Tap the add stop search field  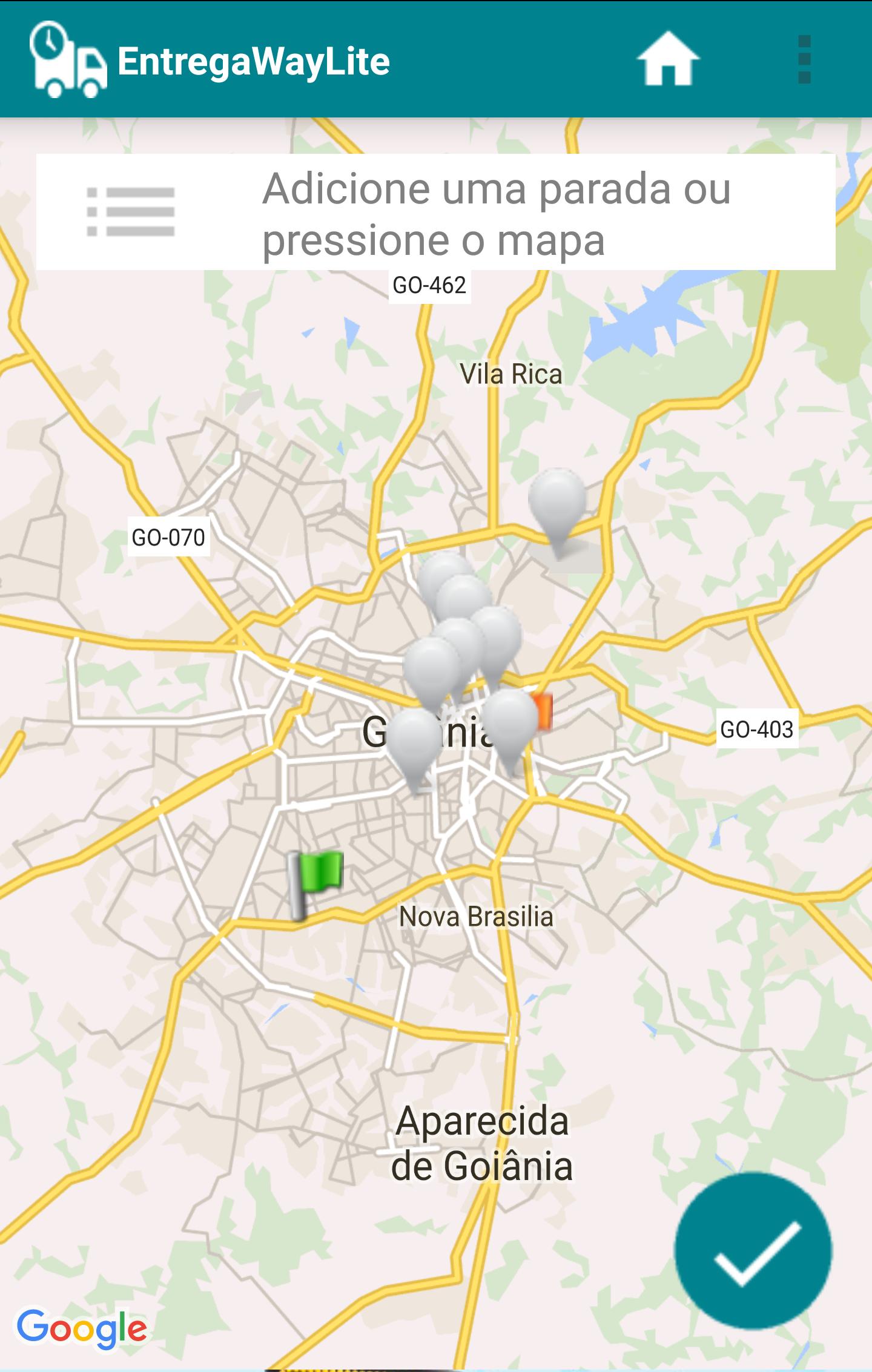pyautogui.click(x=497, y=213)
